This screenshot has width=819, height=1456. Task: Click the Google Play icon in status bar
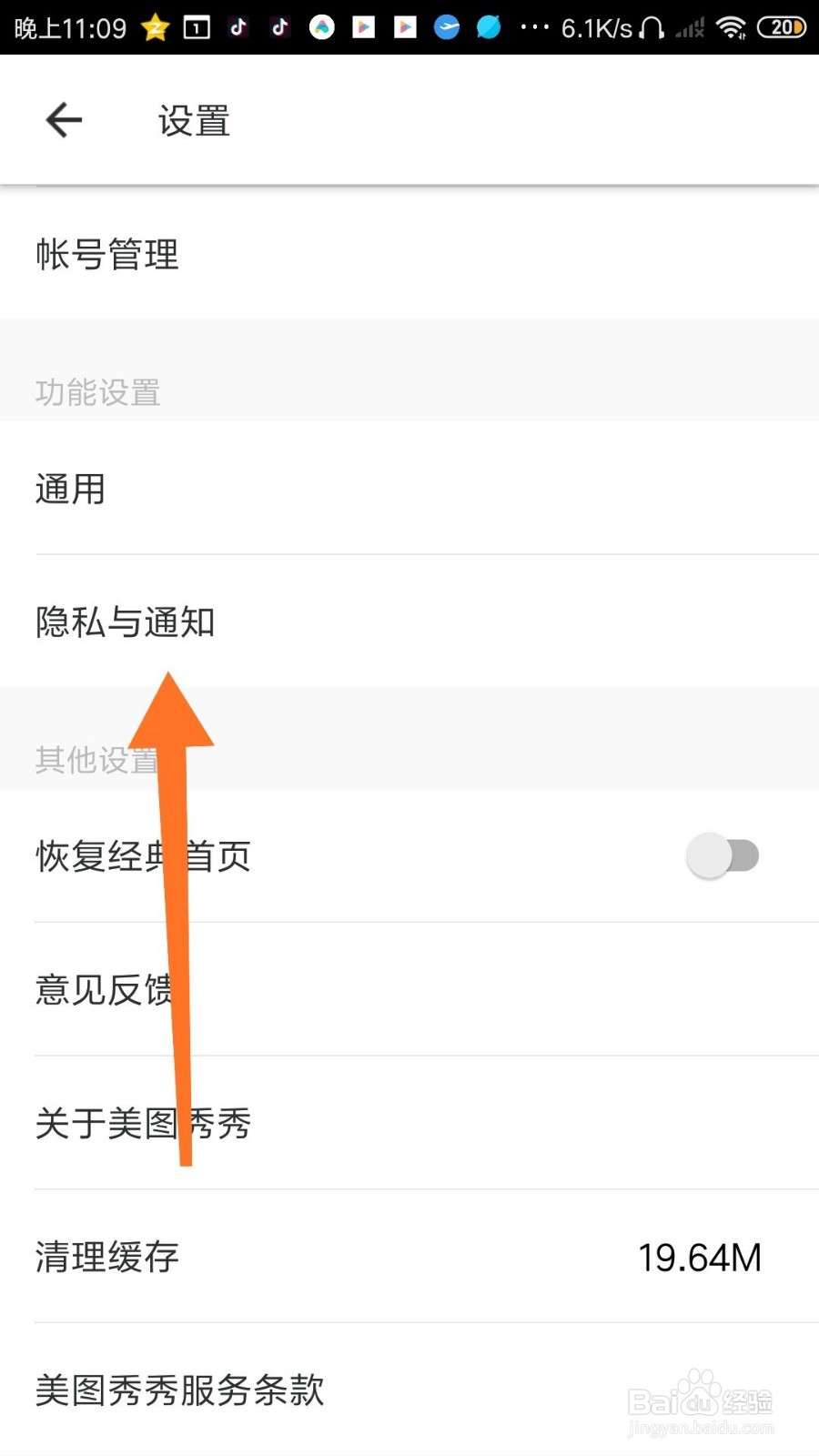coord(363,27)
